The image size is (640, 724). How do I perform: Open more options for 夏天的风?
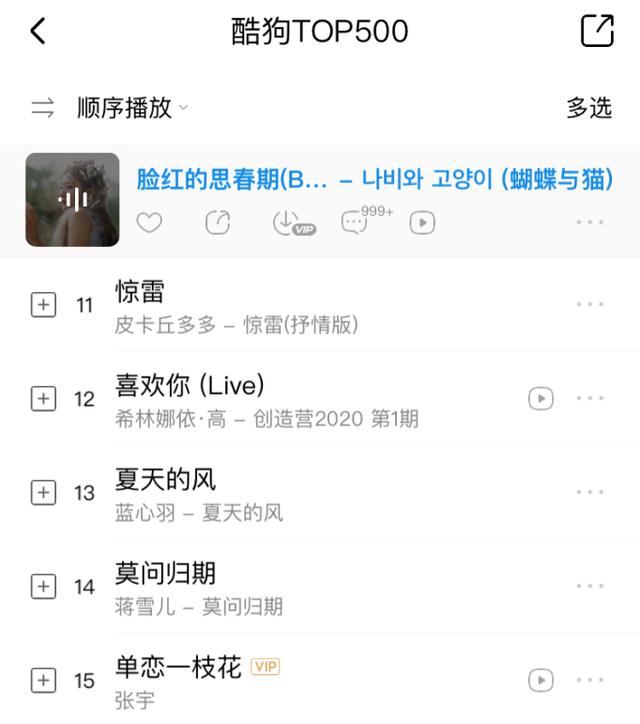point(590,492)
